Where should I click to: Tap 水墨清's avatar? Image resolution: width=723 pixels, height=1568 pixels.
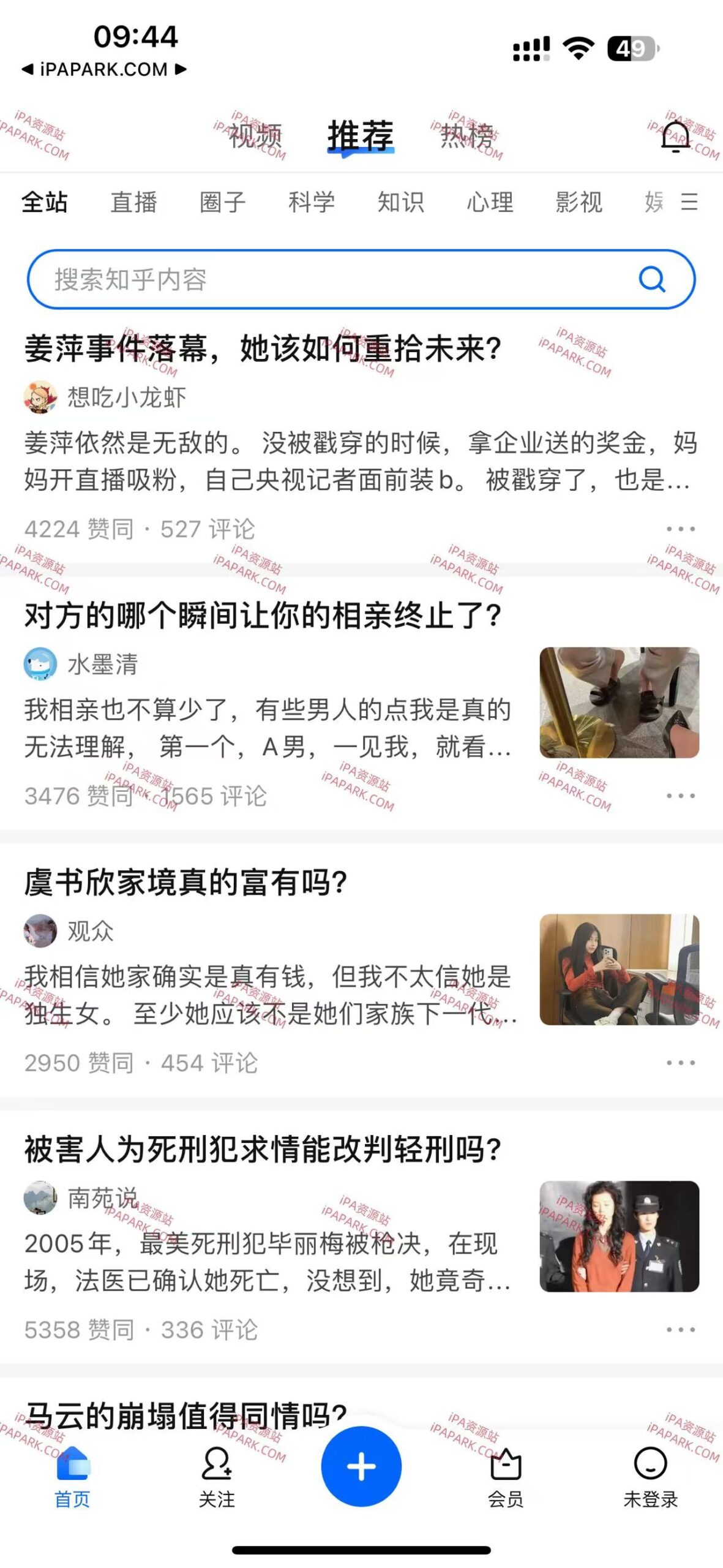click(x=39, y=663)
